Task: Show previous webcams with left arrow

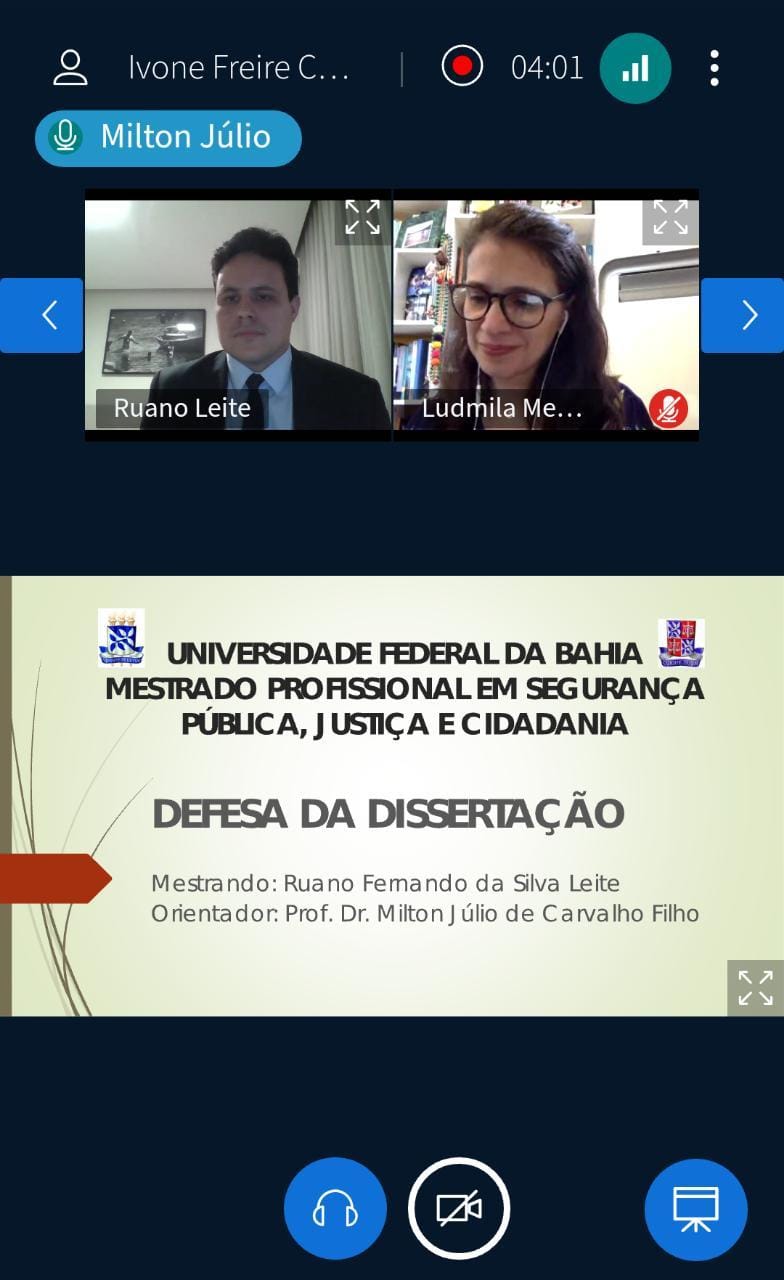Action: click(x=42, y=316)
